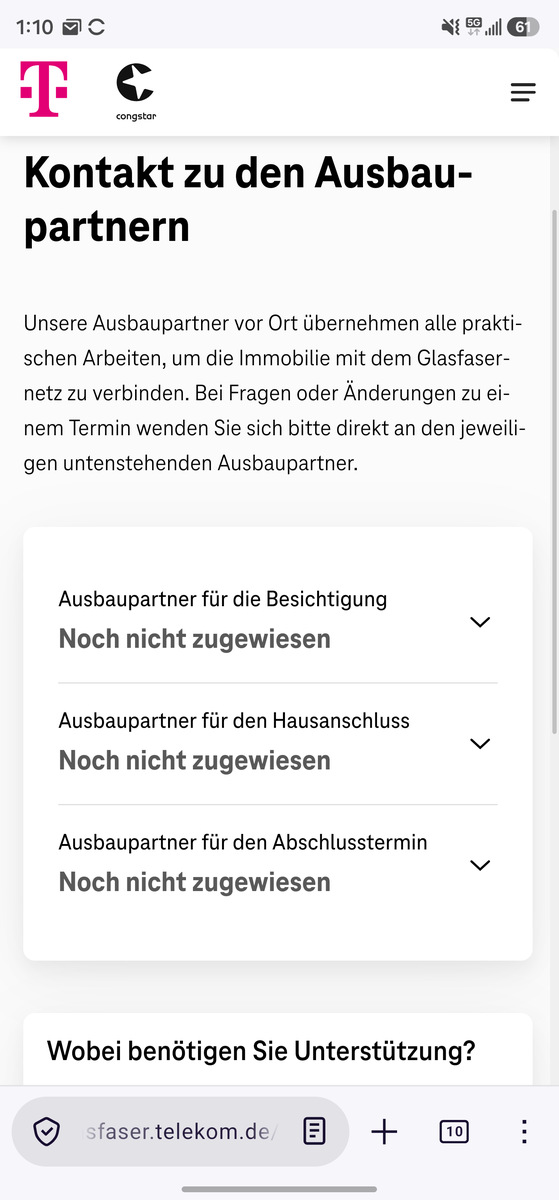Open the congstar logo link
This screenshot has width=559, height=1200.
click(136, 91)
